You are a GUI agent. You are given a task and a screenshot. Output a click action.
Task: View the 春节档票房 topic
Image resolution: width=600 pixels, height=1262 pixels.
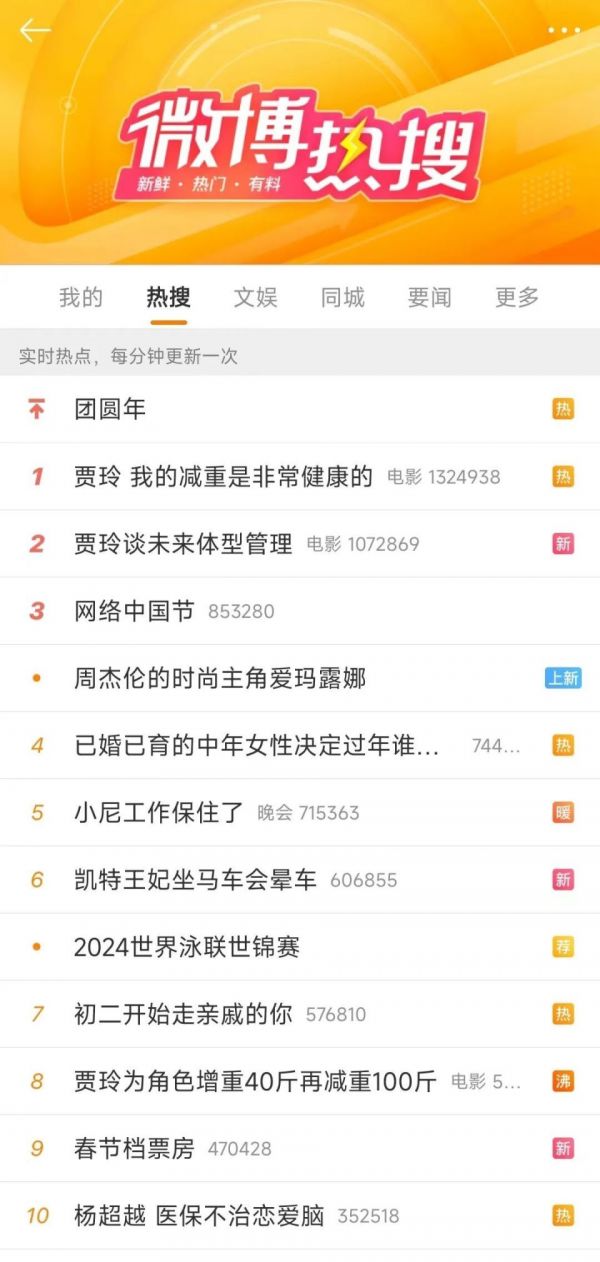tap(134, 1149)
